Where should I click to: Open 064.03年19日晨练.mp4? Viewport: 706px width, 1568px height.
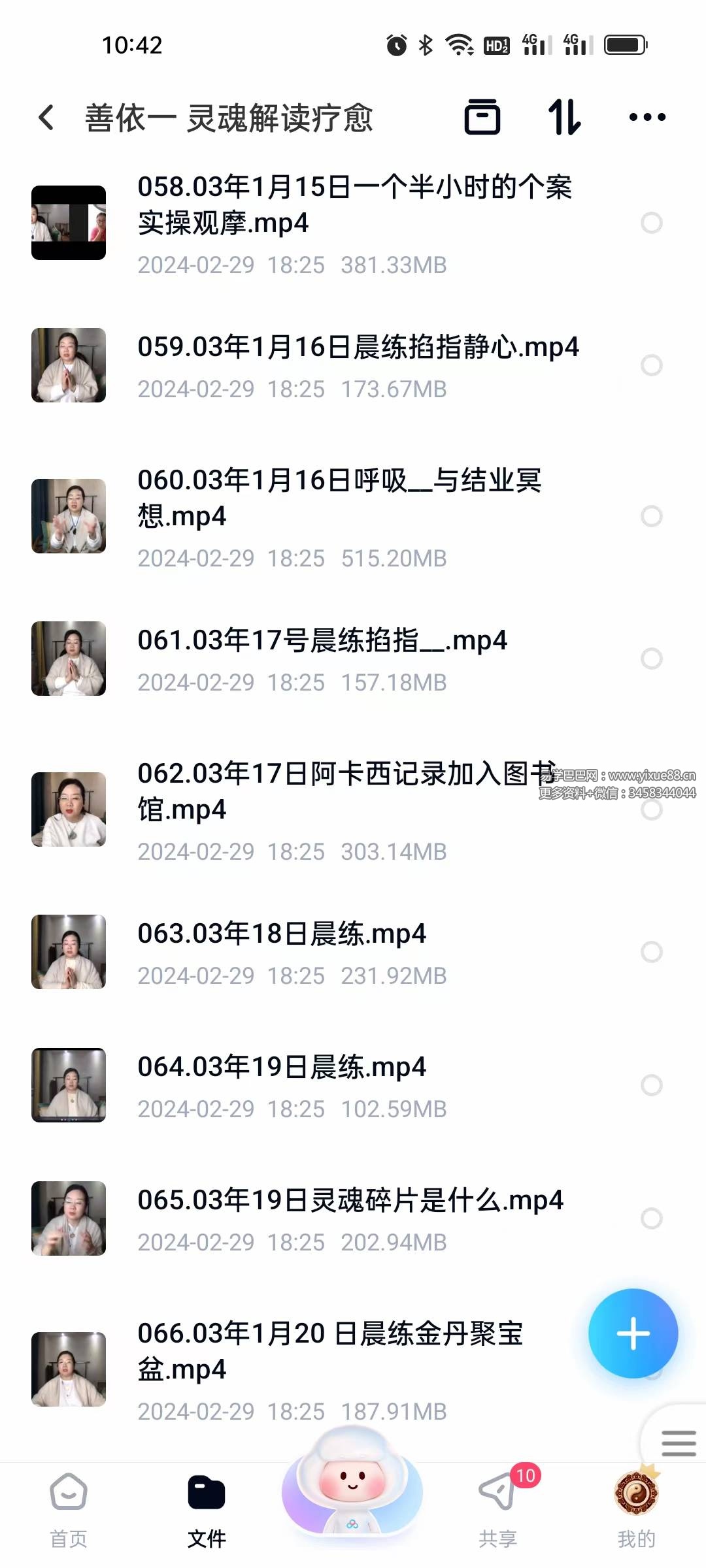point(281,1068)
